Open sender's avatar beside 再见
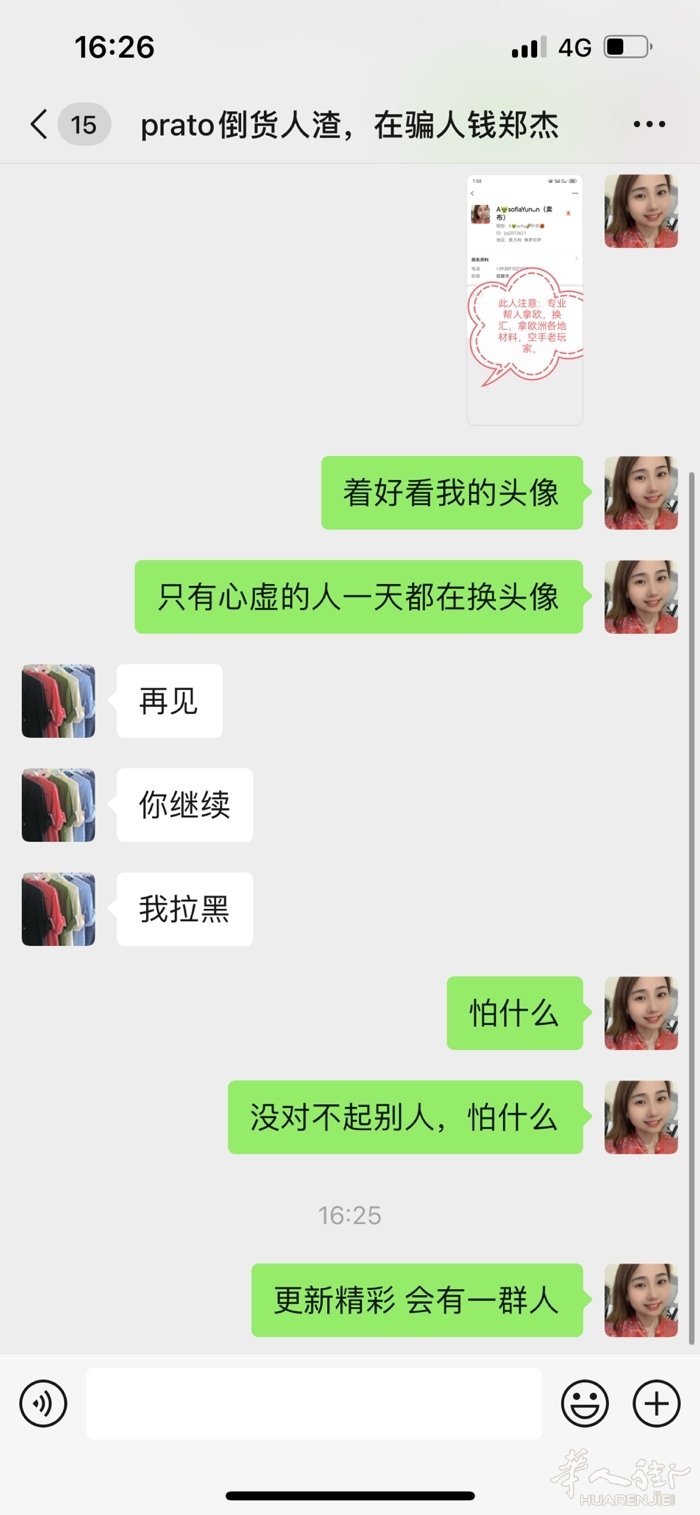The image size is (700, 1515). click(59, 701)
